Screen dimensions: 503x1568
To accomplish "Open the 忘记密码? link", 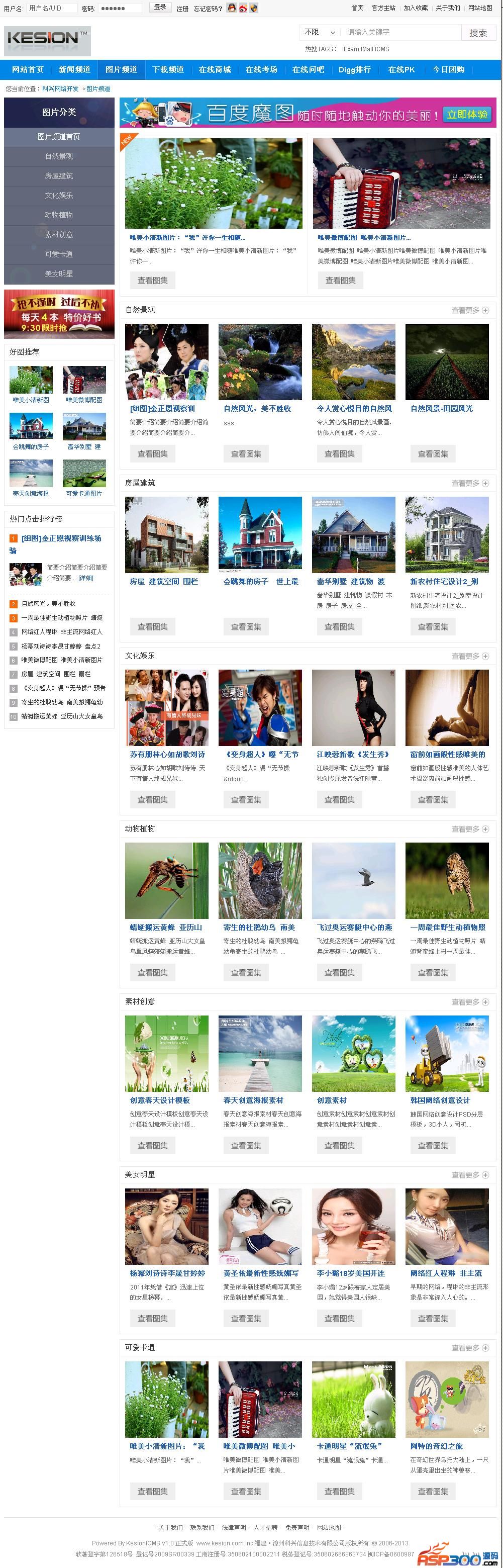I will [208, 9].
